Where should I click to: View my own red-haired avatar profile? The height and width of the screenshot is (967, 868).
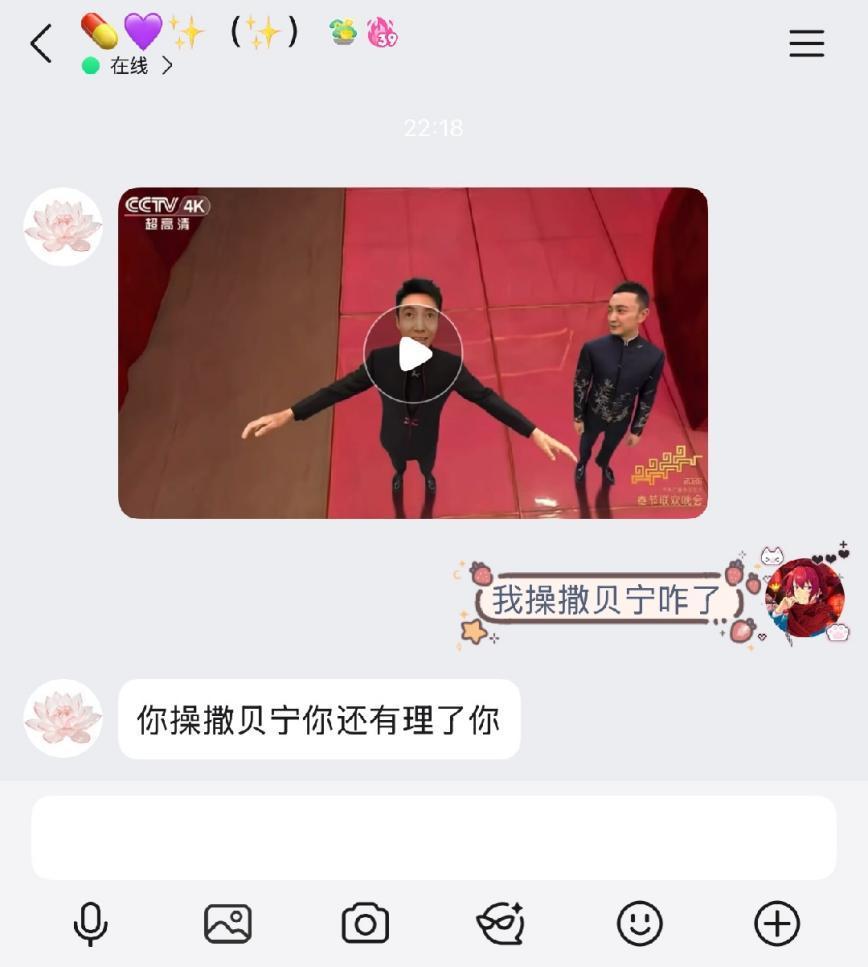point(804,598)
